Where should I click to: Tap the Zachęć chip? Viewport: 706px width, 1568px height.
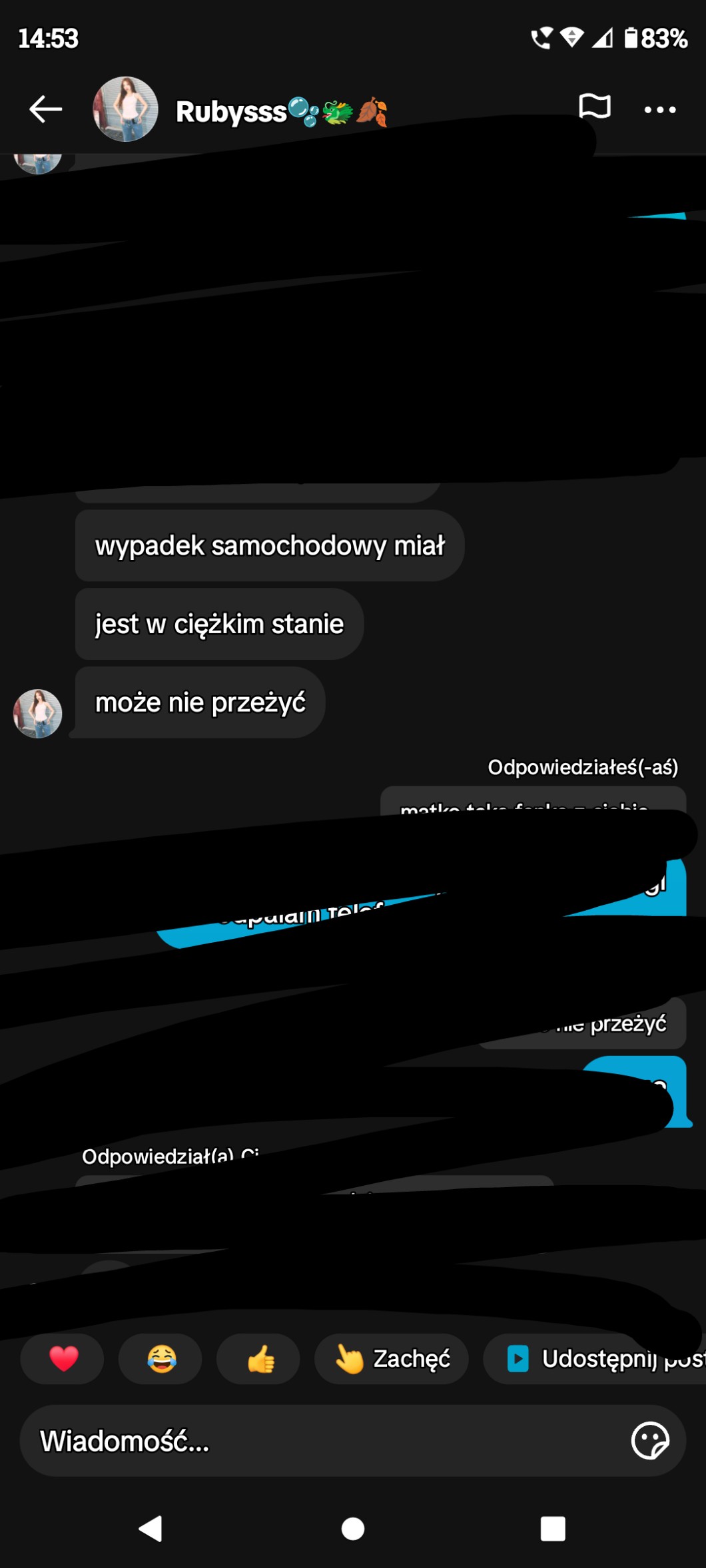click(392, 1358)
